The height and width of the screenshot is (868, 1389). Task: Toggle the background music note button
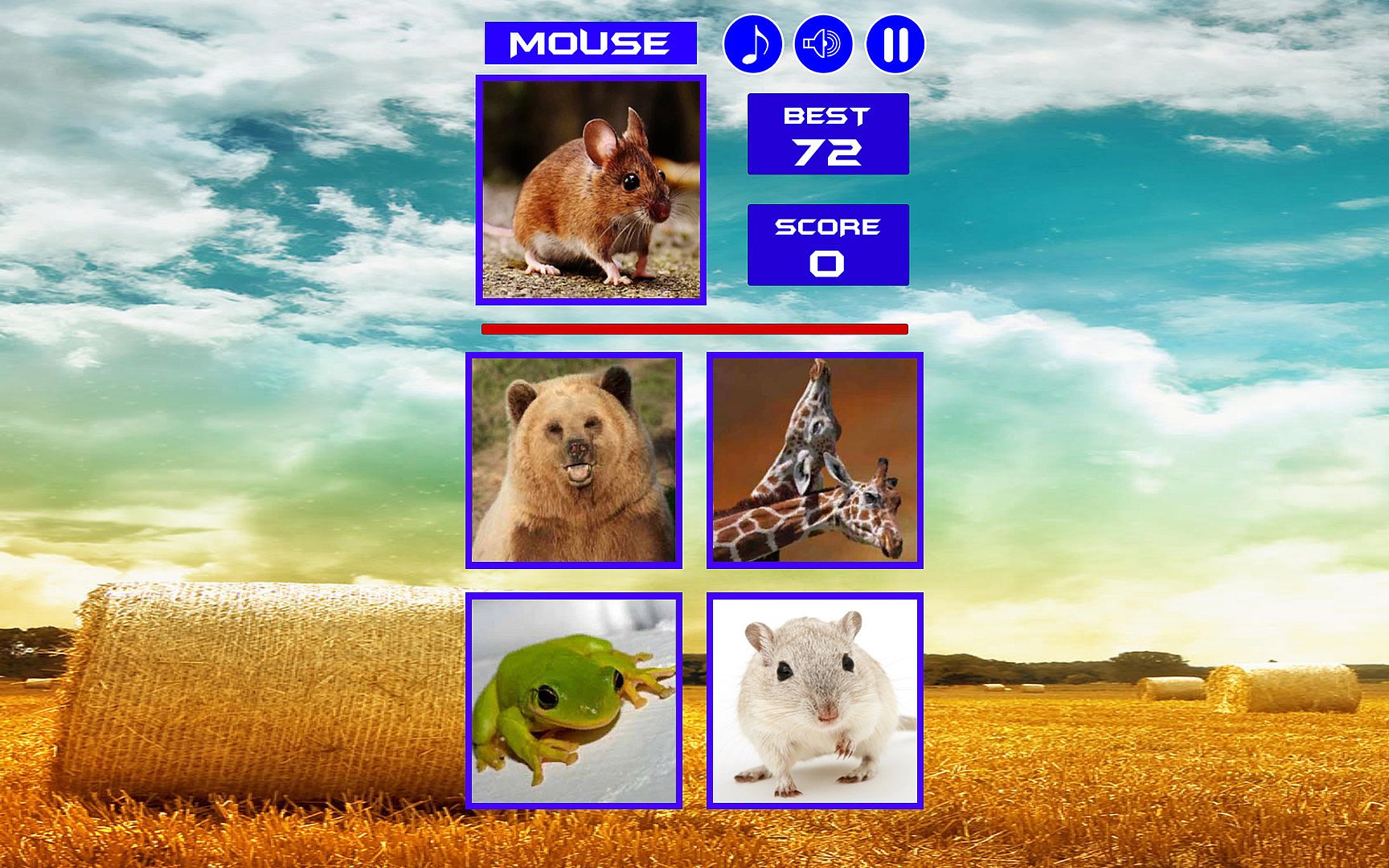click(x=752, y=44)
